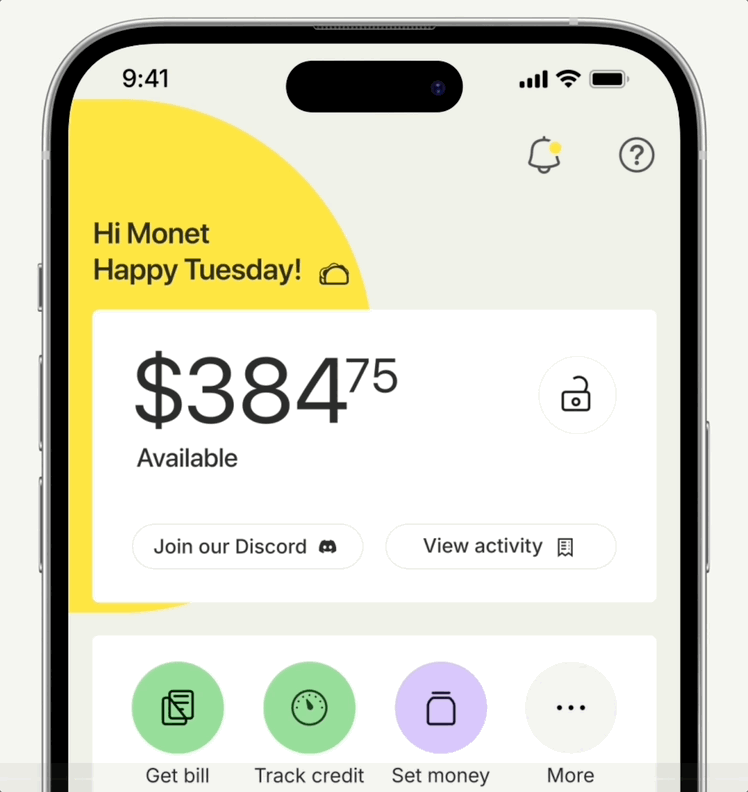This screenshot has width=748, height=792.
Task: Choose the Set money shortcut
Action: tap(440, 708)
